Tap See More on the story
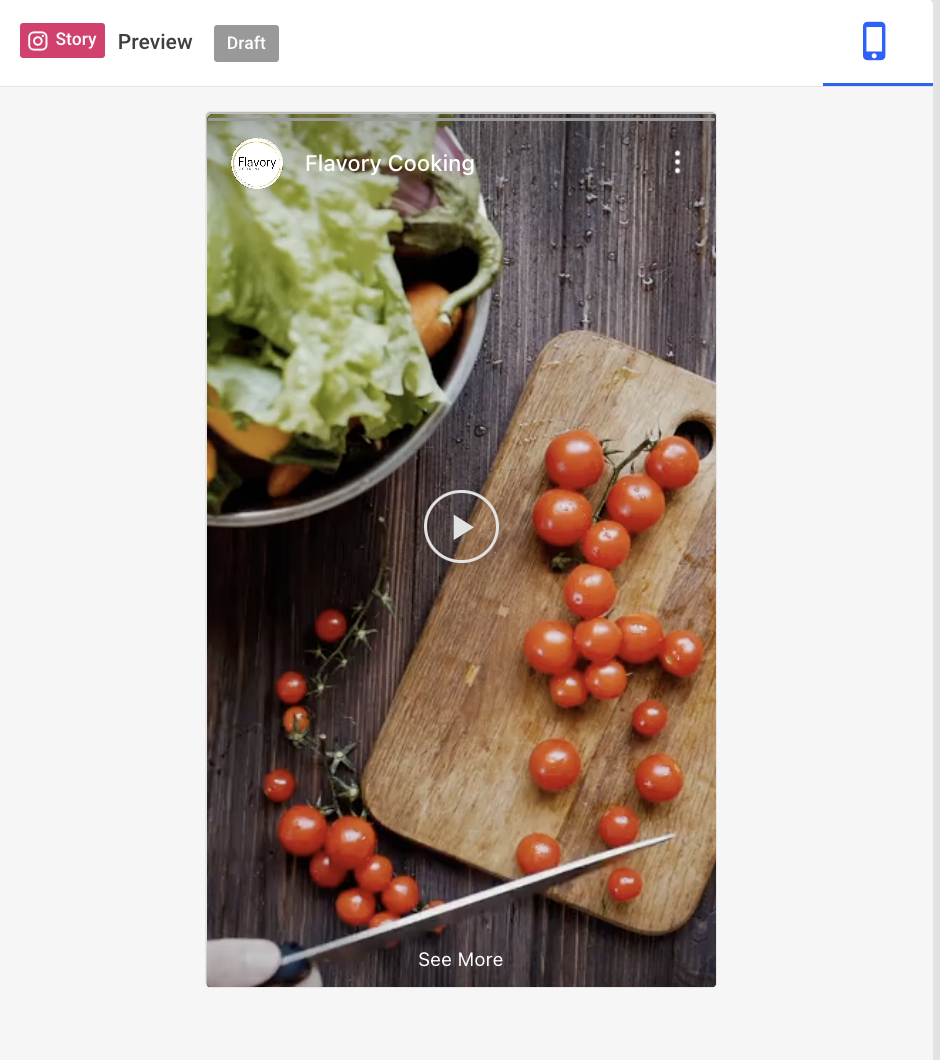Image resolution: width=940 pixels, height=1060 pixels. coord(460,960)
